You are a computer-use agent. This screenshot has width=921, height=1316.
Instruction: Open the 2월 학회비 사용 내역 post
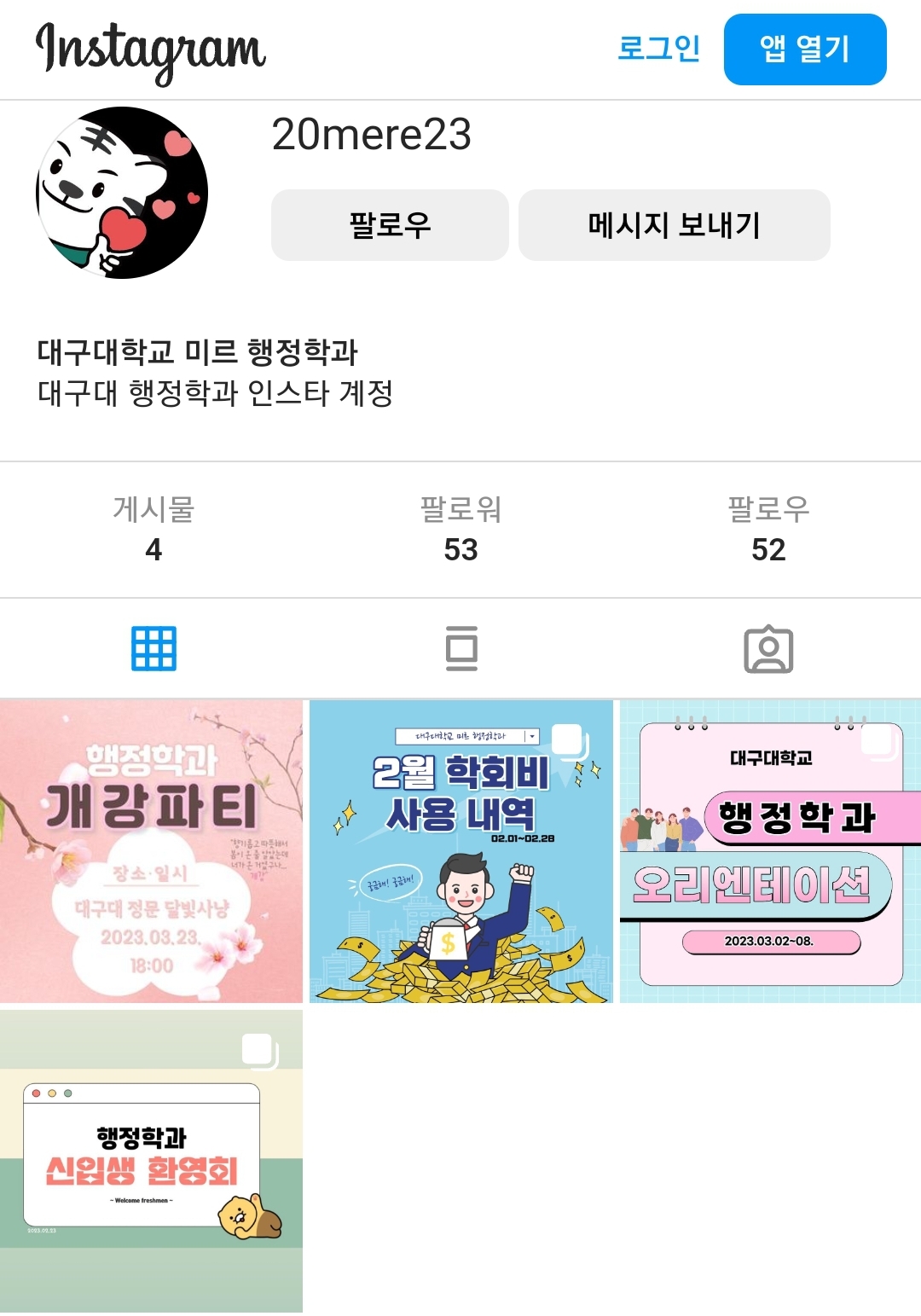click(x=460, y=851)
